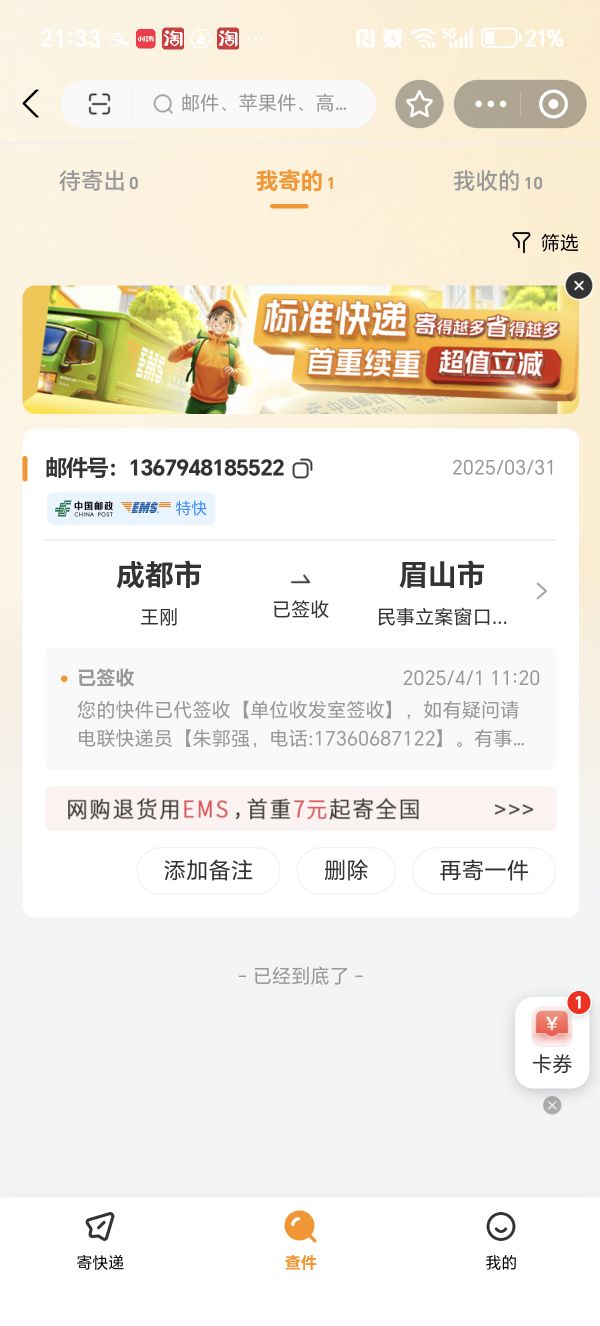Screen dimensions: 600x1326
Task: Copy tracking number 1367948185522
Action: click(x=302, y=468)
